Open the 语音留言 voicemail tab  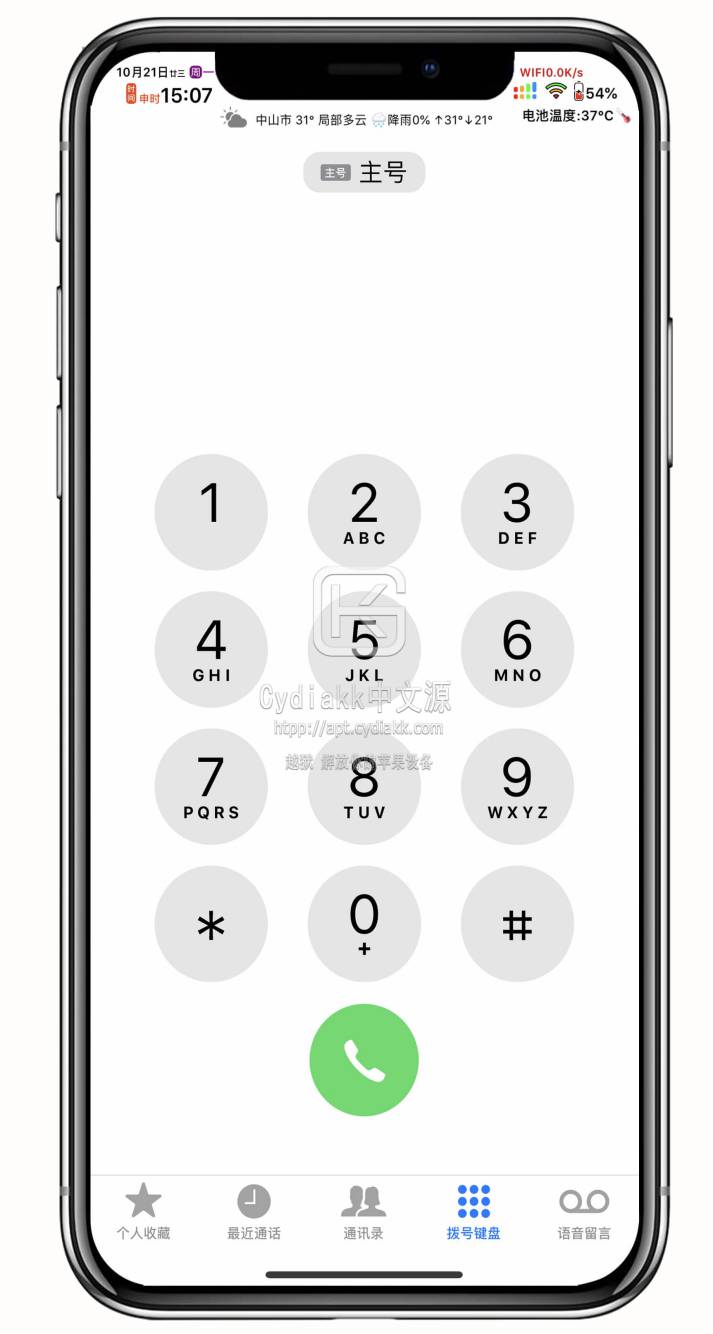(584, 1211)
